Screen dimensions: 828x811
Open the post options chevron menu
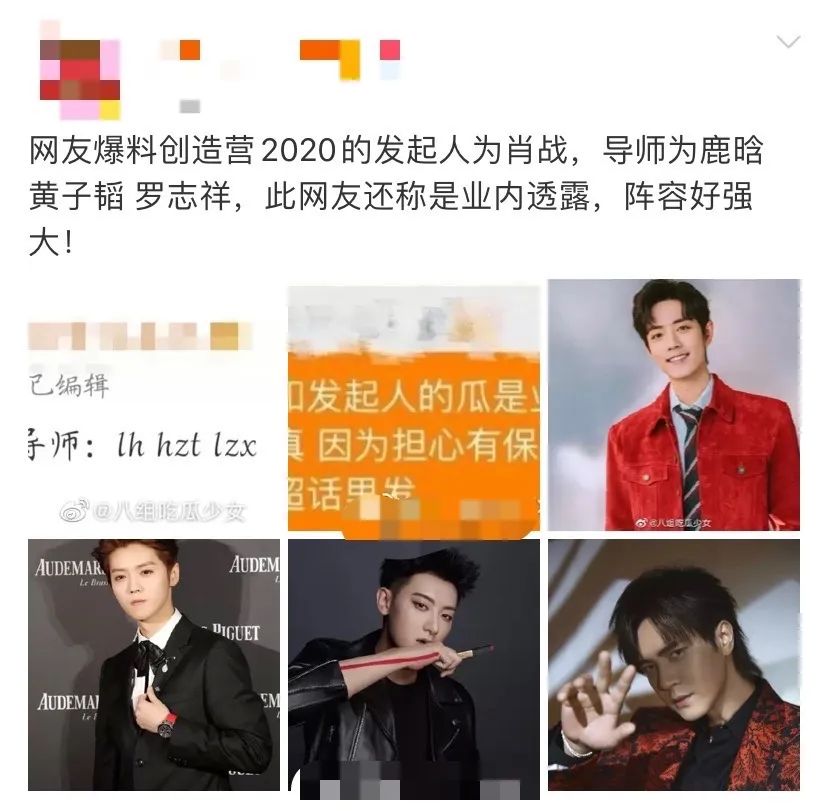click(x=788, y=42)
